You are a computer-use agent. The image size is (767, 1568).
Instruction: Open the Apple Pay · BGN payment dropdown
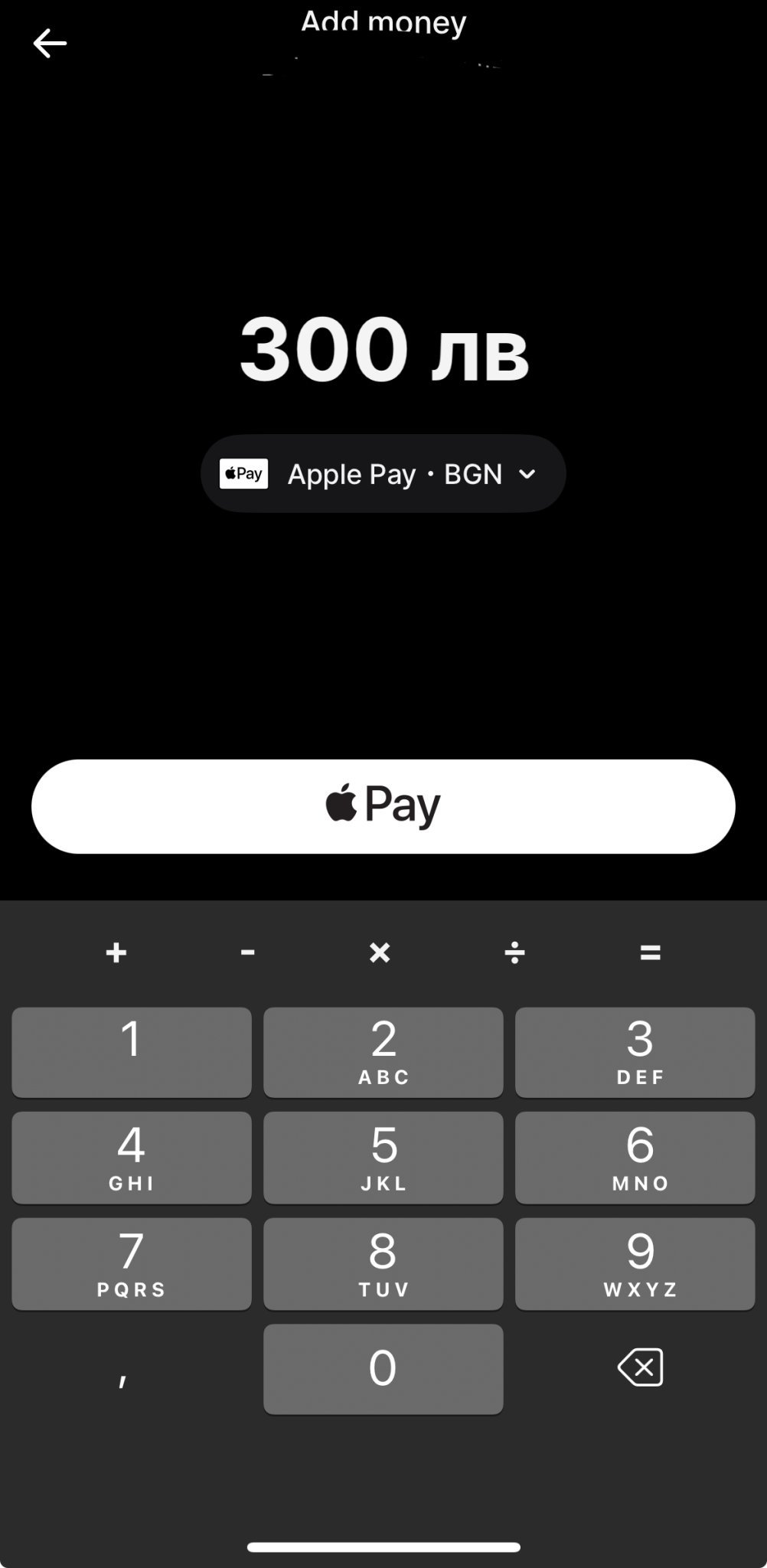[x=383, y=474]
